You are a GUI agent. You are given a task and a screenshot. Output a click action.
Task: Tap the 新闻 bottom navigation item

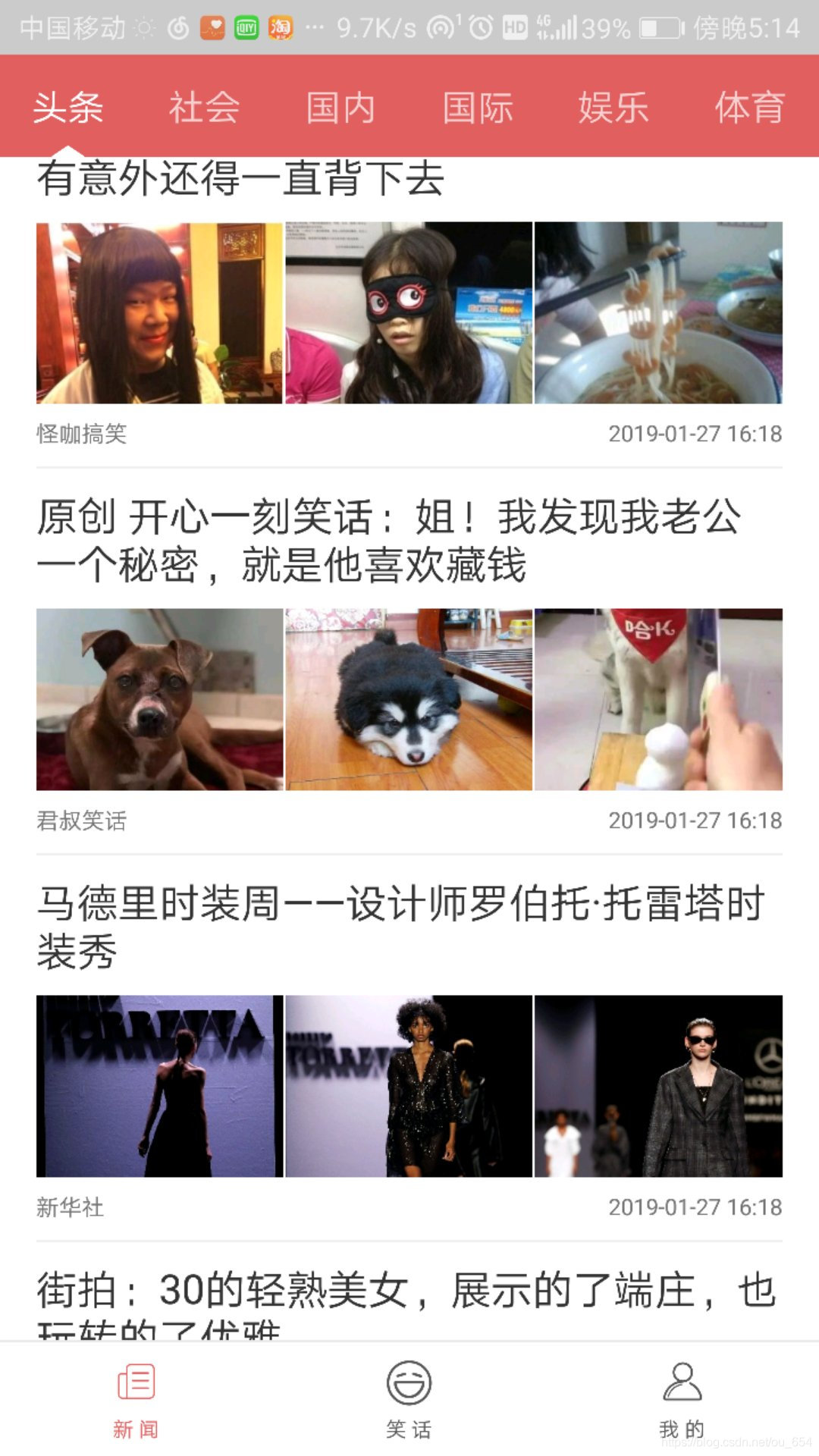[x=136, y=1401]
